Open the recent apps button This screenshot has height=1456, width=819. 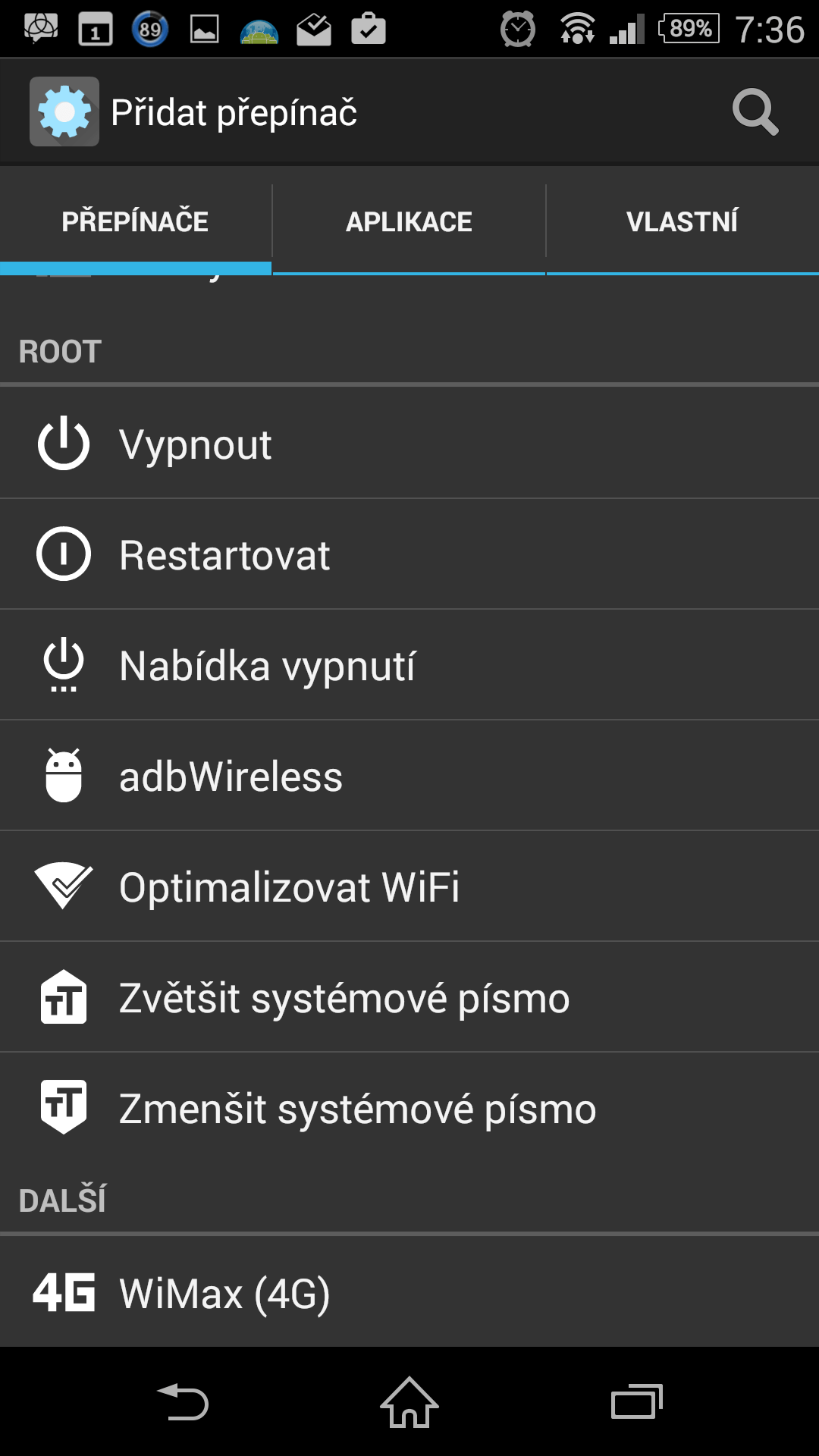click(636, 1402)
